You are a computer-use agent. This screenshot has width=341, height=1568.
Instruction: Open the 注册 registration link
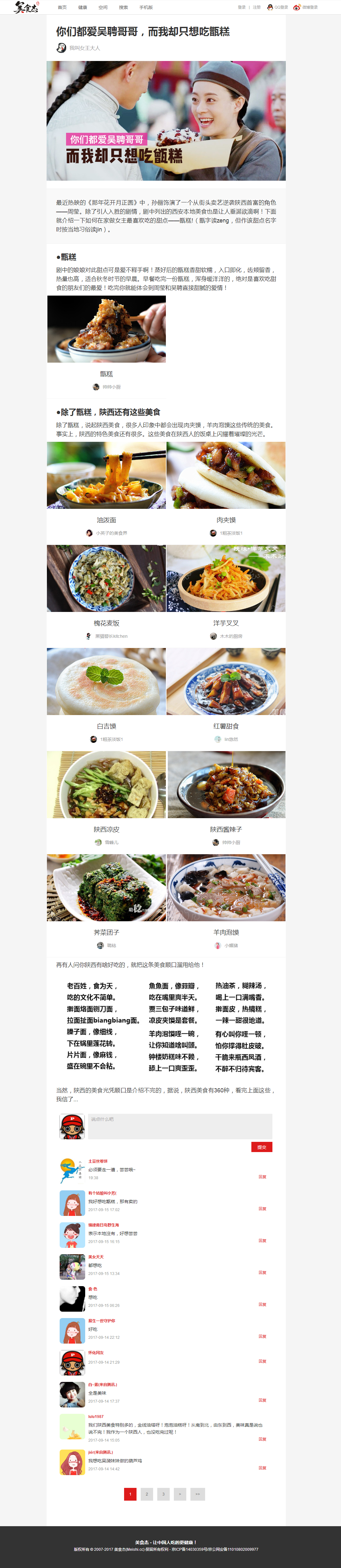point(256,7)
